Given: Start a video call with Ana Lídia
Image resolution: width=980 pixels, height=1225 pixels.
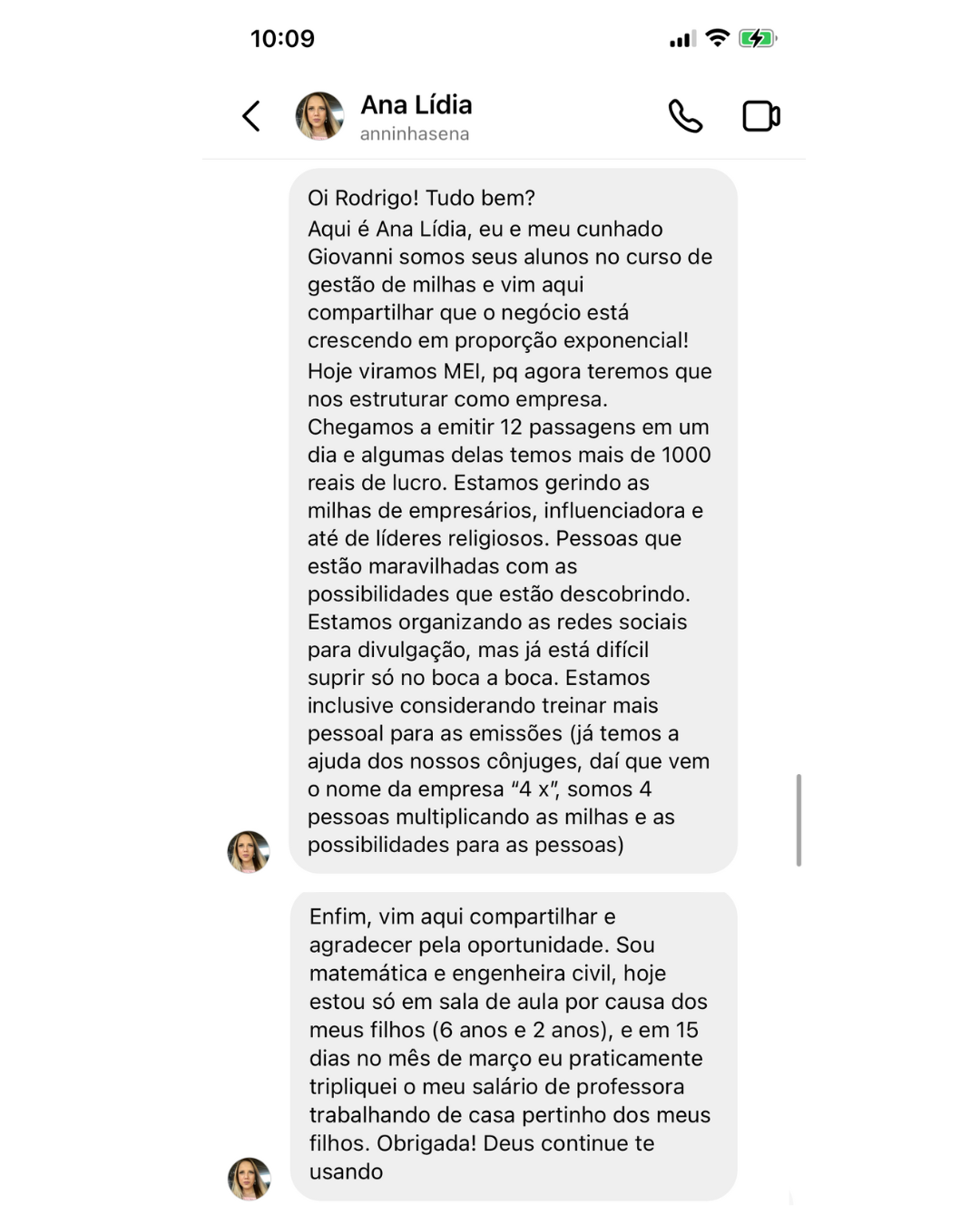Looking at the screenshot, I should coord(760,116).
